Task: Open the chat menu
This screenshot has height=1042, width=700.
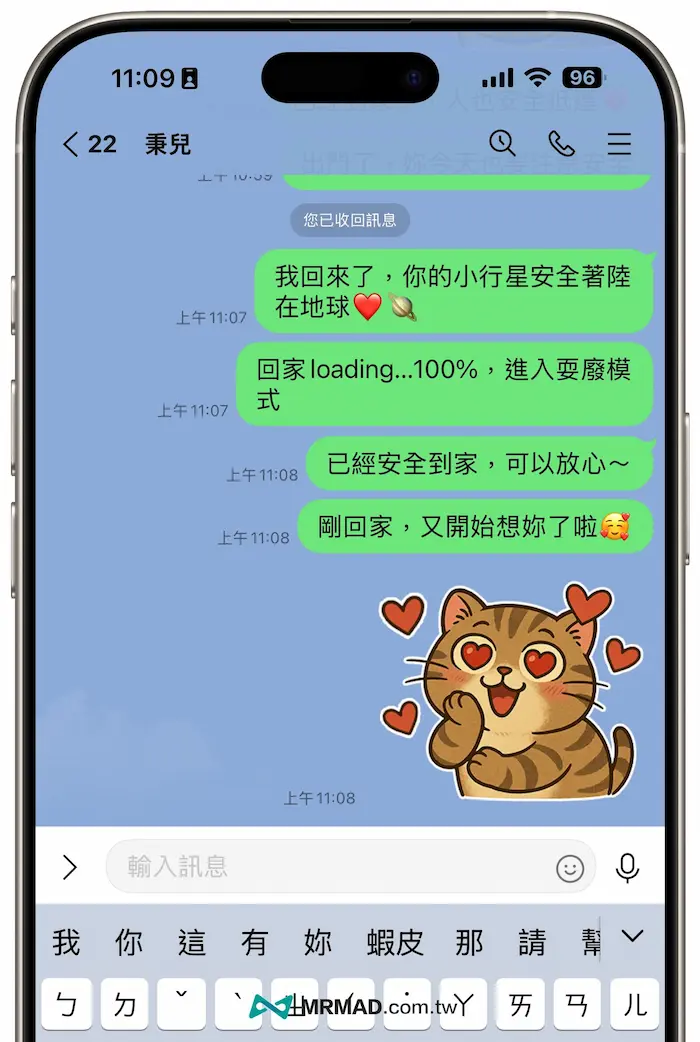Action: pyautogui.click(x=620, y=144)
